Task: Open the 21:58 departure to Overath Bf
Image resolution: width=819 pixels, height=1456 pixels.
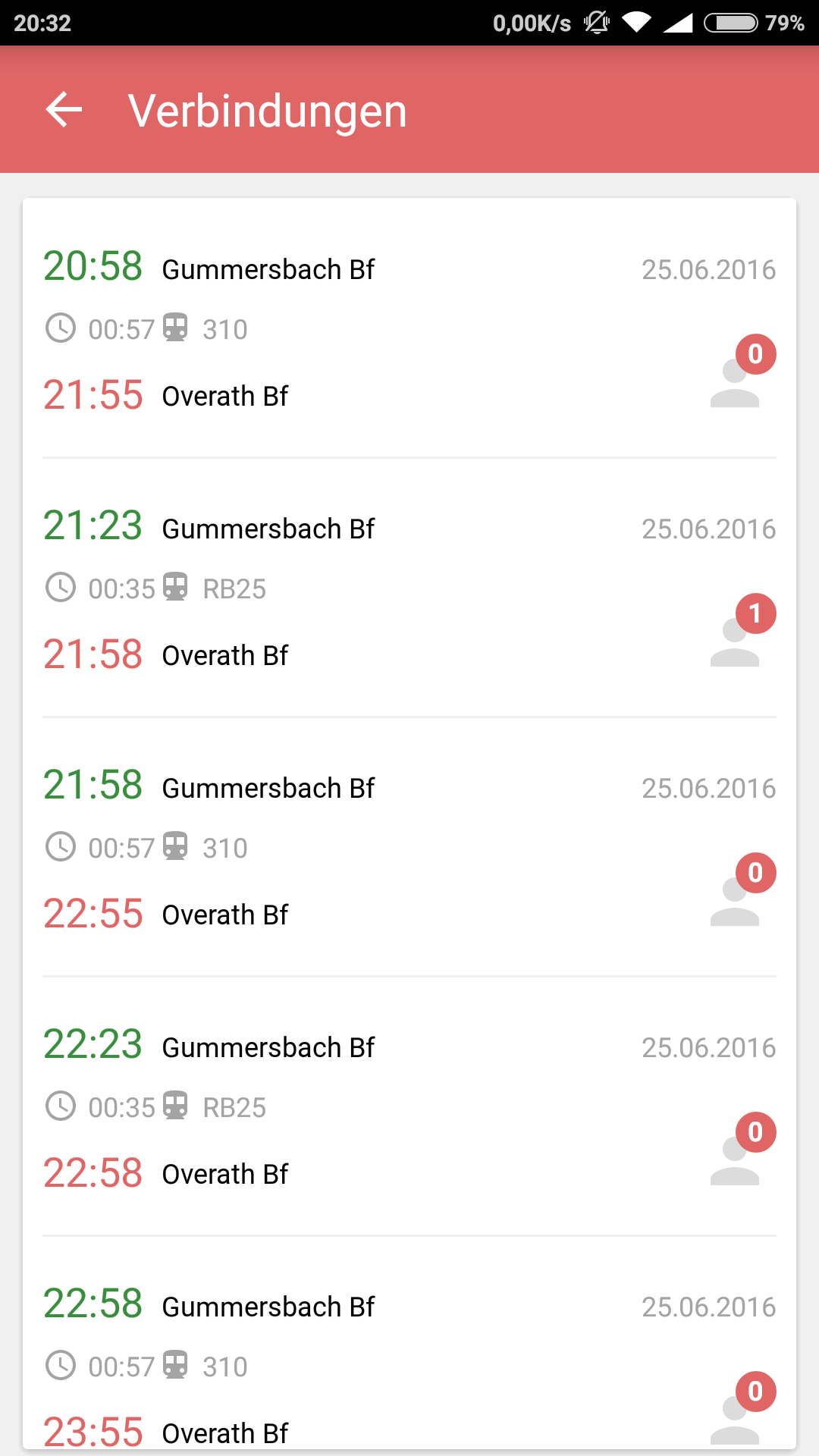Action: [409, 847]
